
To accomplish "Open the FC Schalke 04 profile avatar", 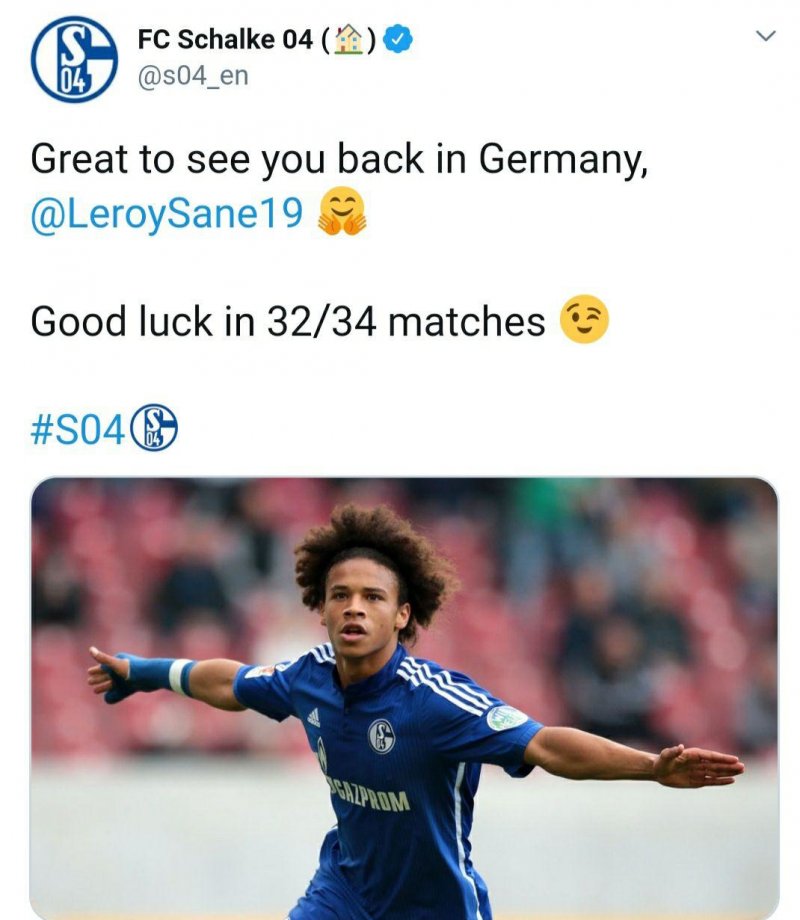I will tap(74, 58).
